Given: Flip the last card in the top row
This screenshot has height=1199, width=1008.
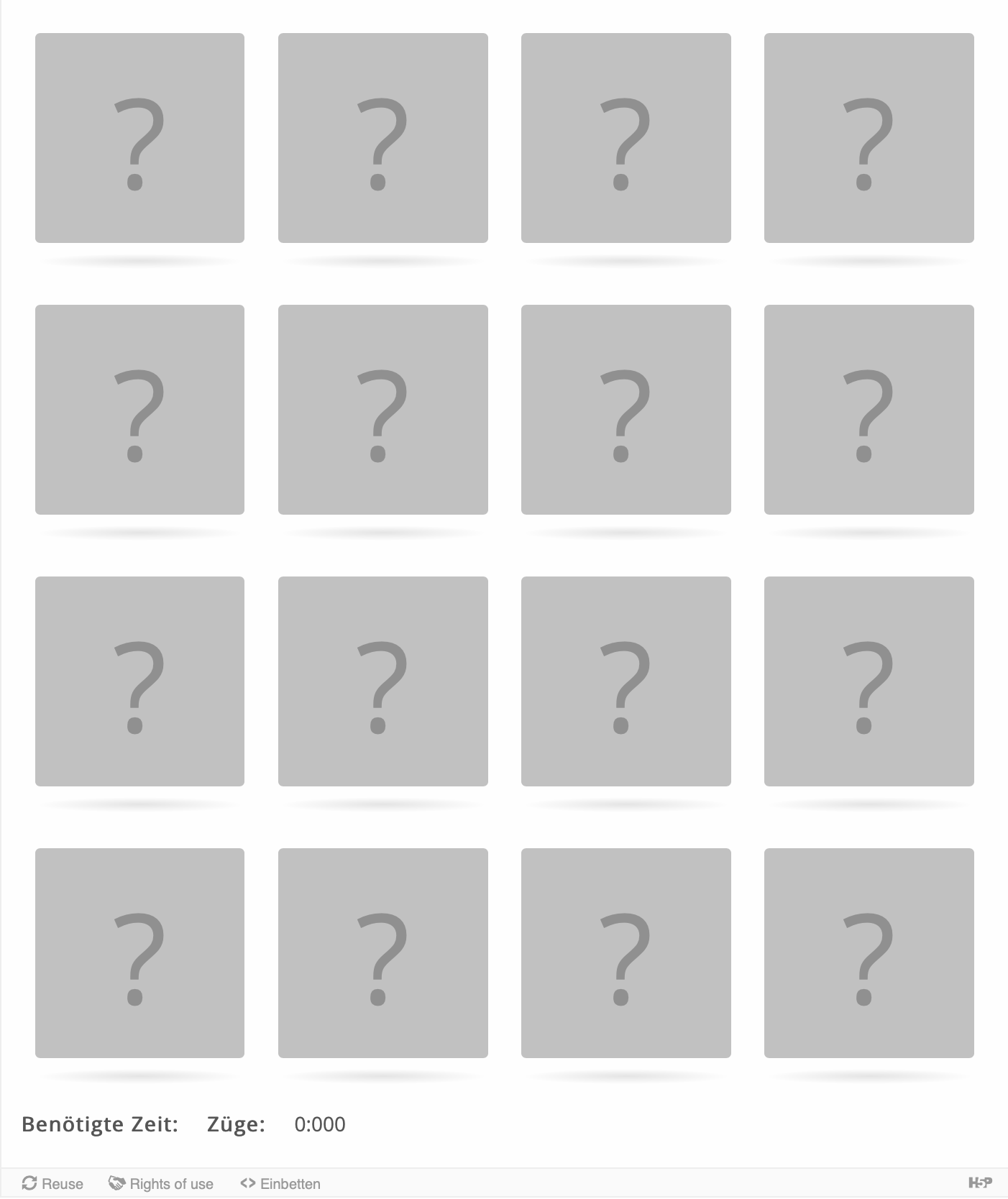Looking at the screenshot, I should [x=869, y=138].
